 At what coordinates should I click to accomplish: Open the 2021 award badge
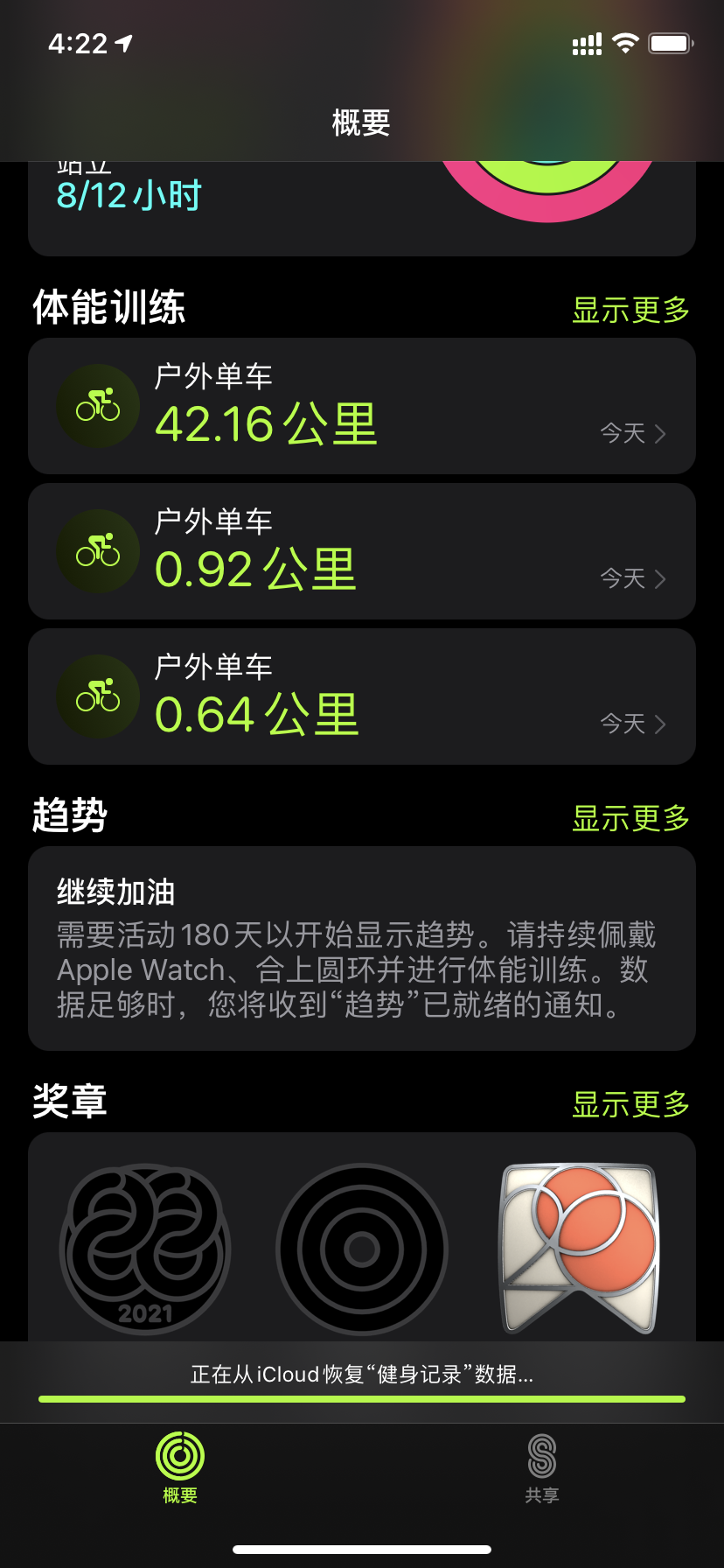(145, 1249)
